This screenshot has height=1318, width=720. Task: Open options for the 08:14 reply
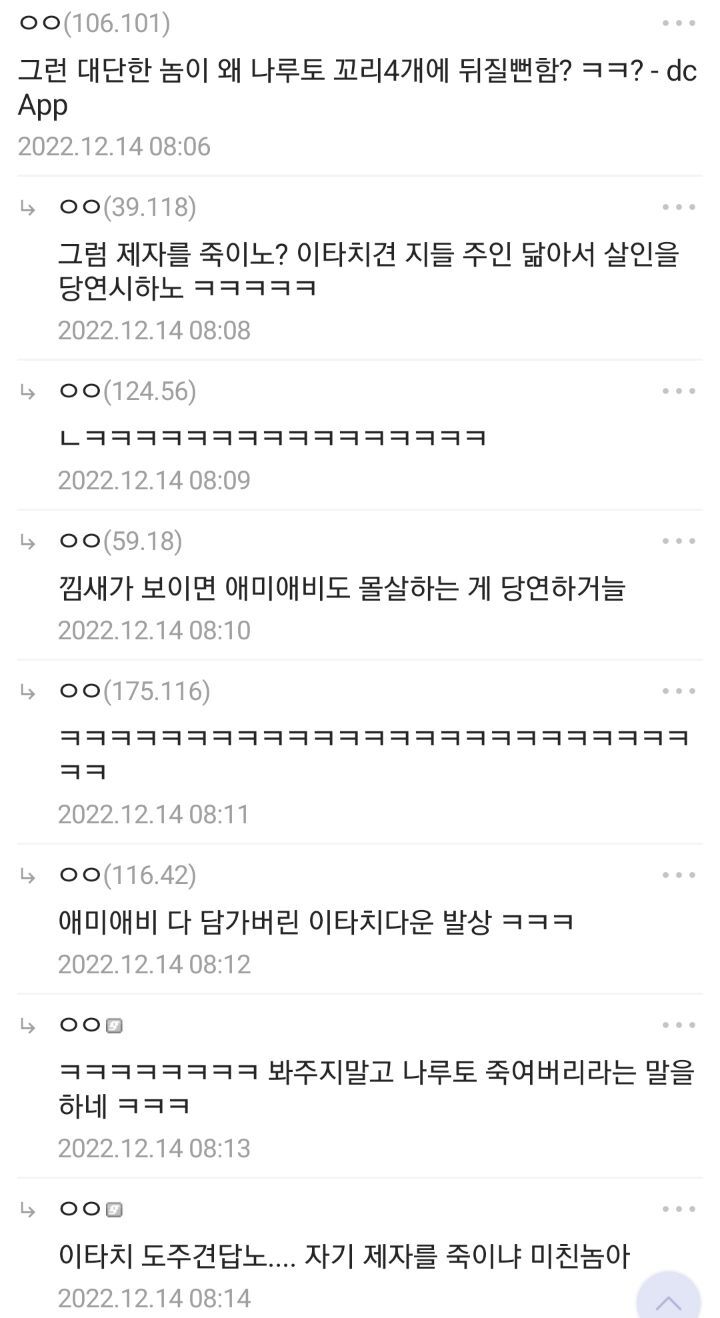coord(678,1209)
